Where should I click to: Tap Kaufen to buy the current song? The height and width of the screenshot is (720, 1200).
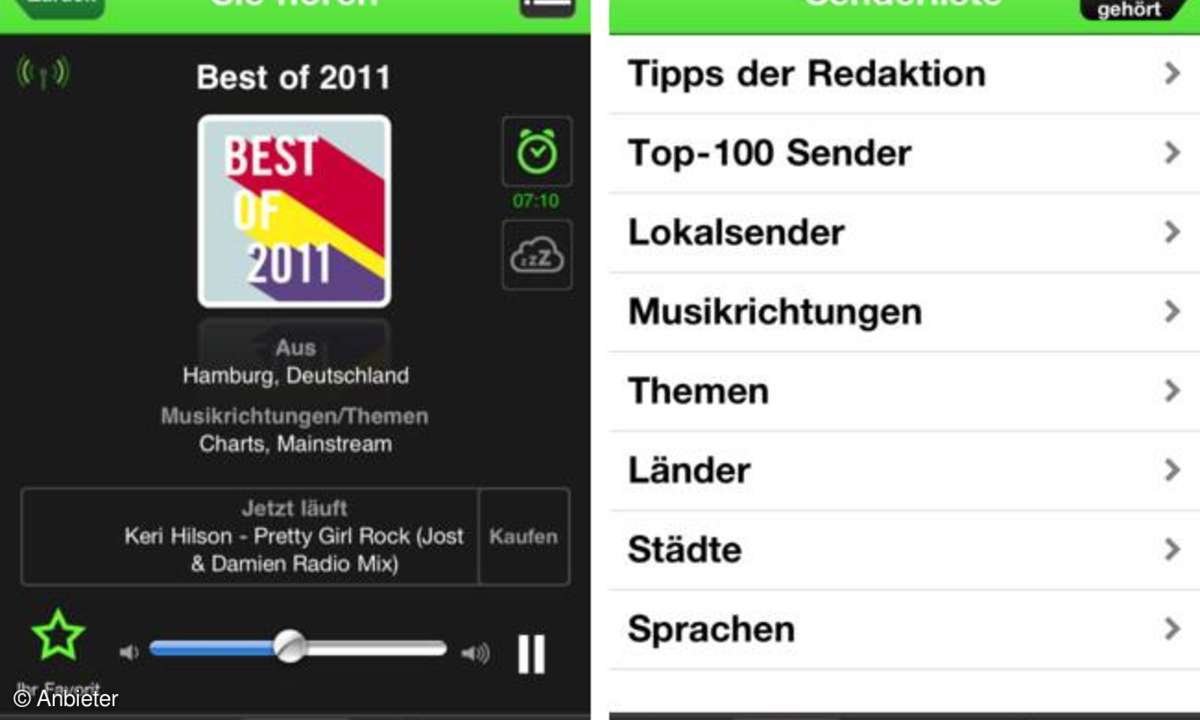(x=523, y=536)
